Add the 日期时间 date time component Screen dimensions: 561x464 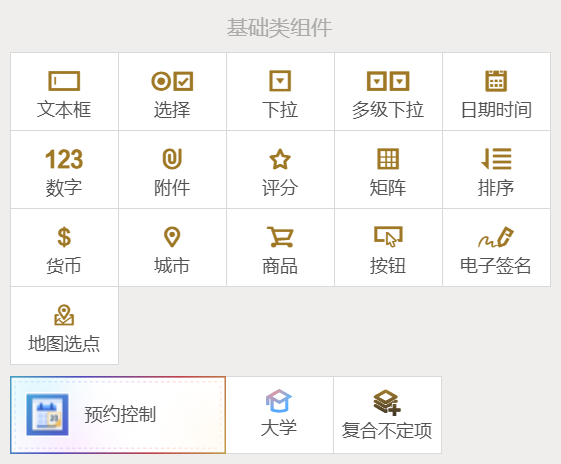tap(497, 92)
